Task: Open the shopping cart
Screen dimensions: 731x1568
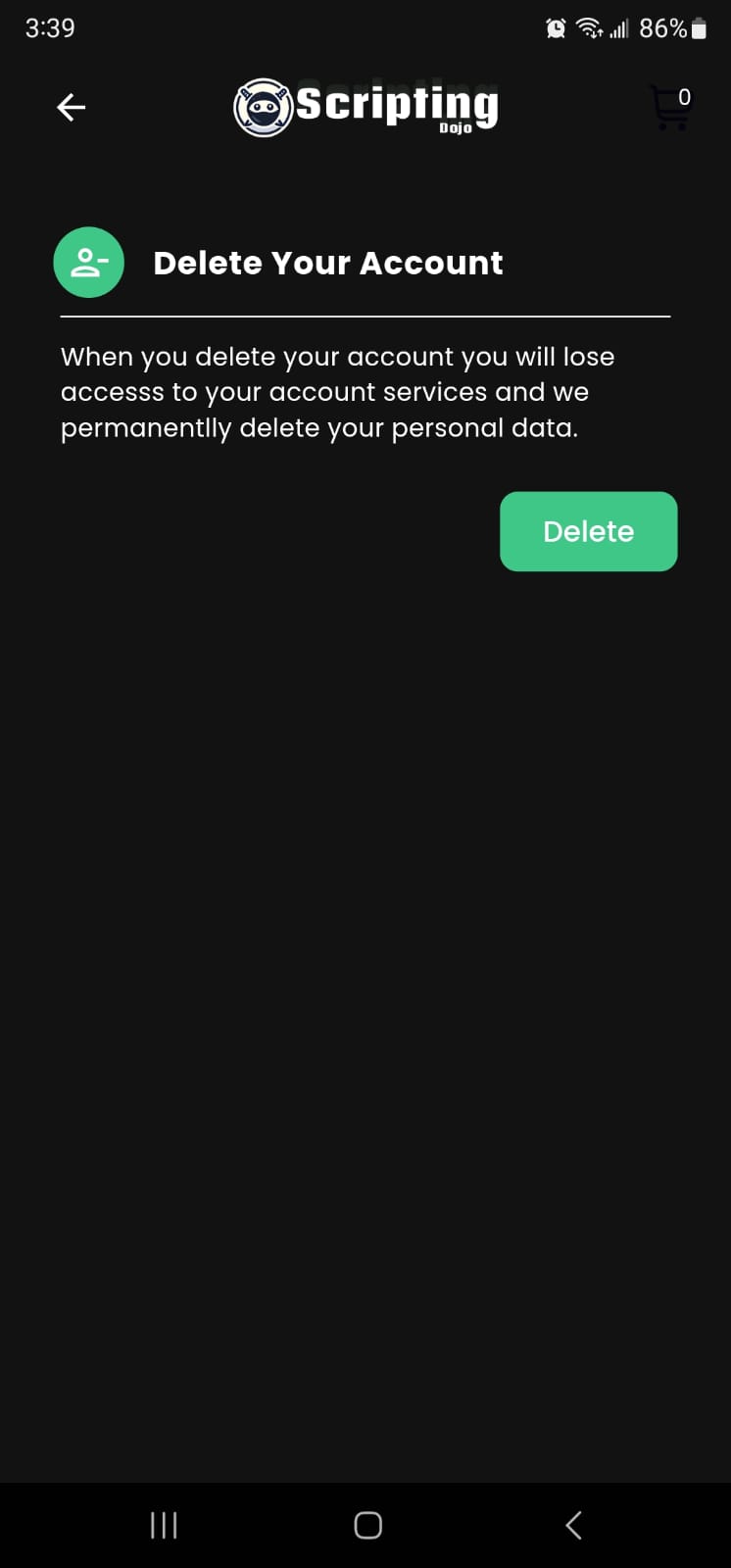Action: (x=671, y=108)
